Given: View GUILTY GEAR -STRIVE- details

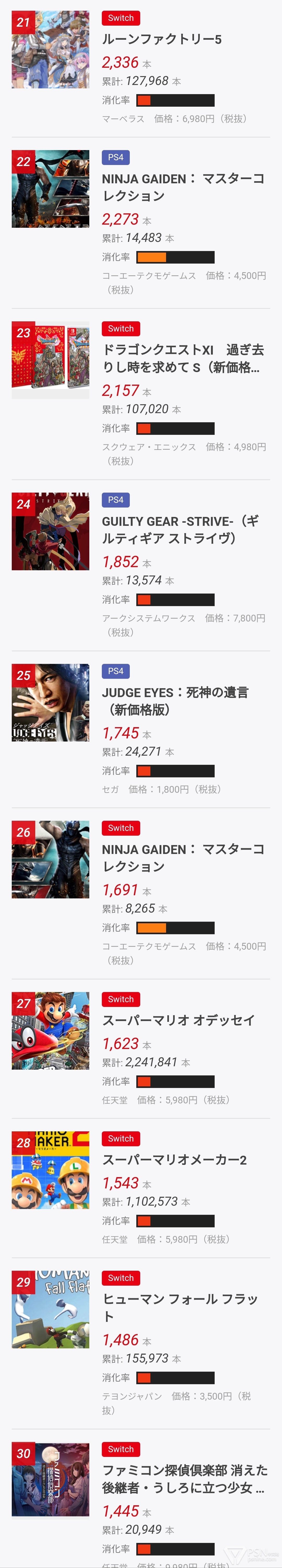Looking at the screenshot, I should click(x=180, y=529).
